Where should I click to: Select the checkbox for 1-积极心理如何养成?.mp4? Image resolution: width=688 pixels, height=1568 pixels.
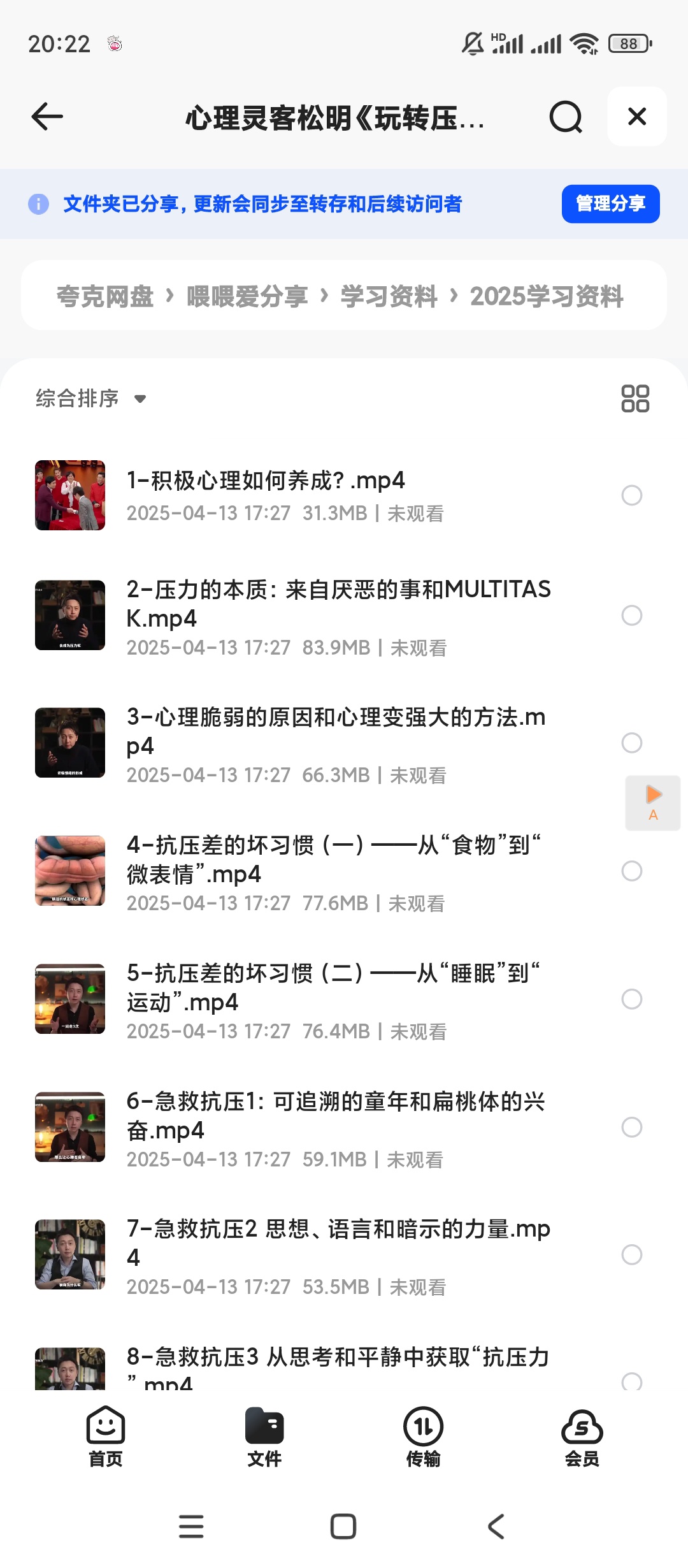[x=632, y=495]
